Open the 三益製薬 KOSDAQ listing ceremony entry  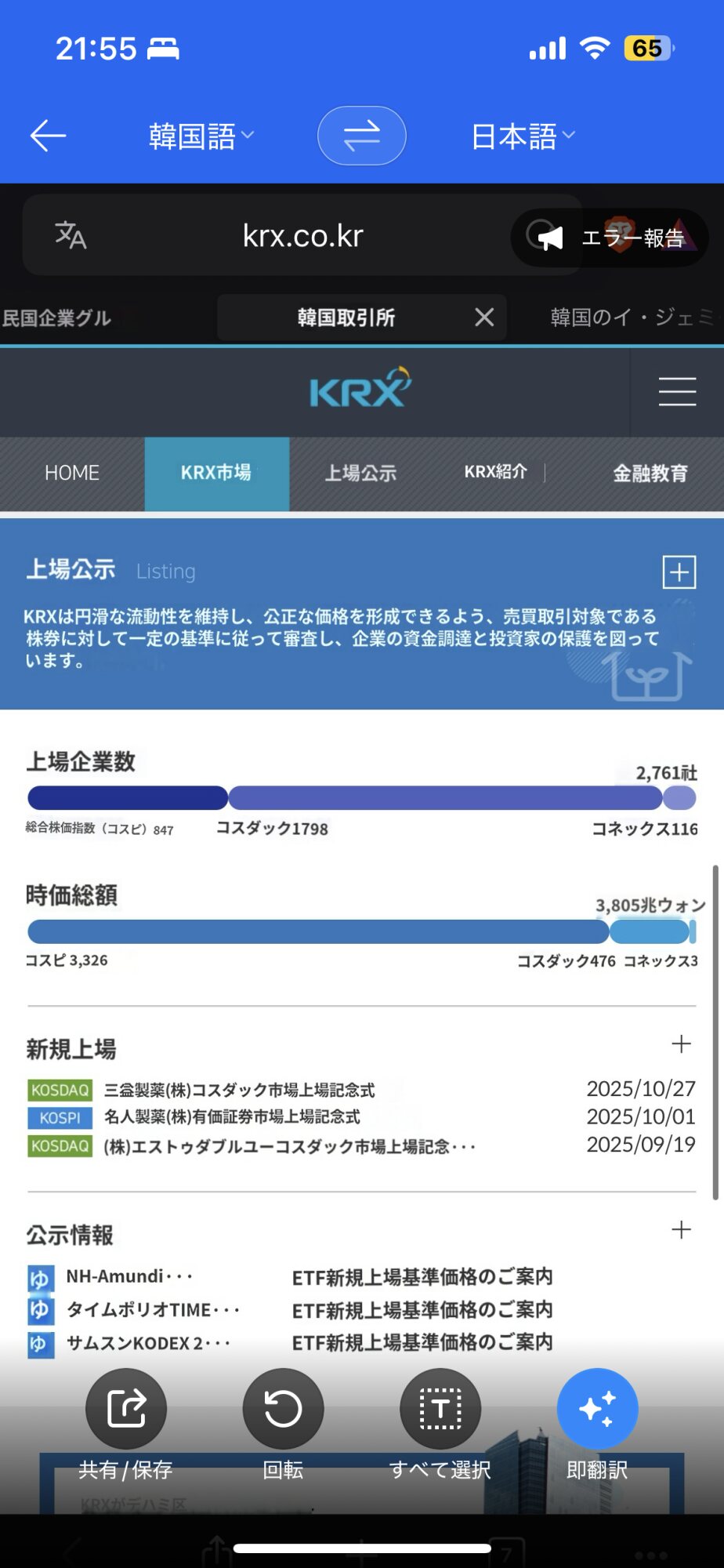tap(239, 1091)
